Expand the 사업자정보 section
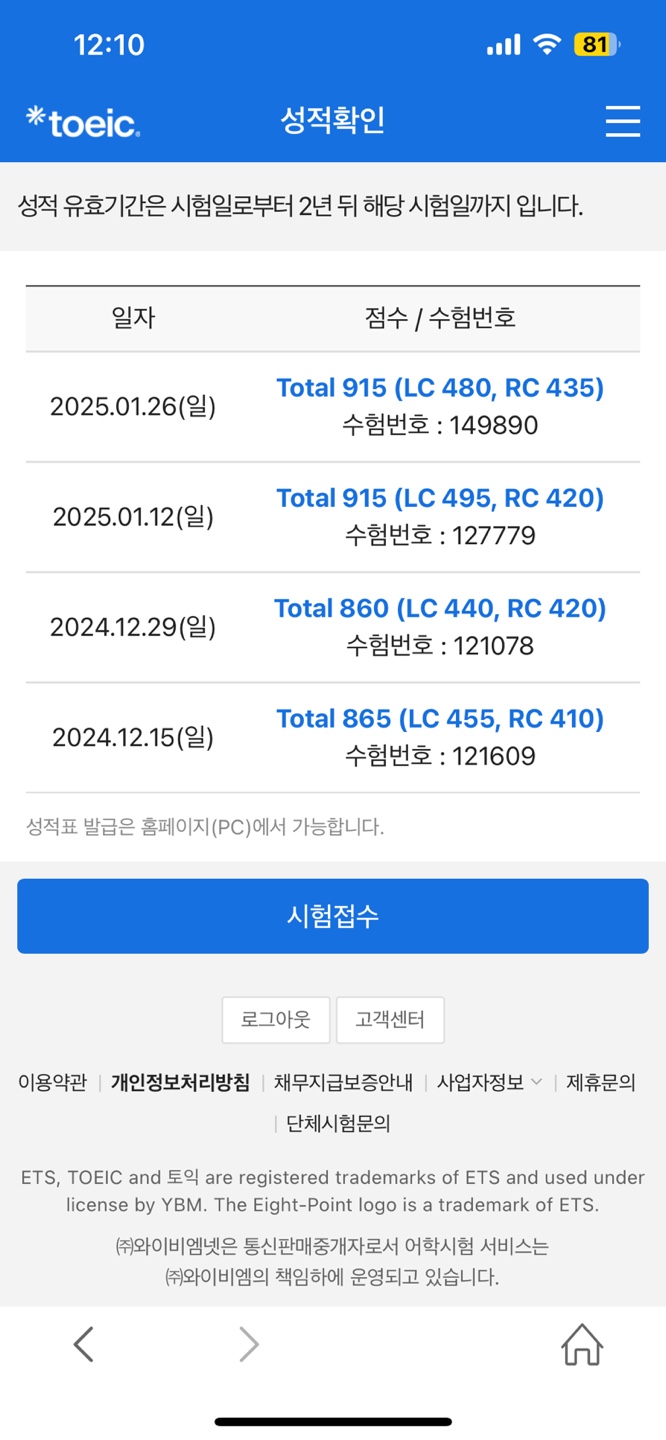666x1440 pixels. click(489, 1082)
